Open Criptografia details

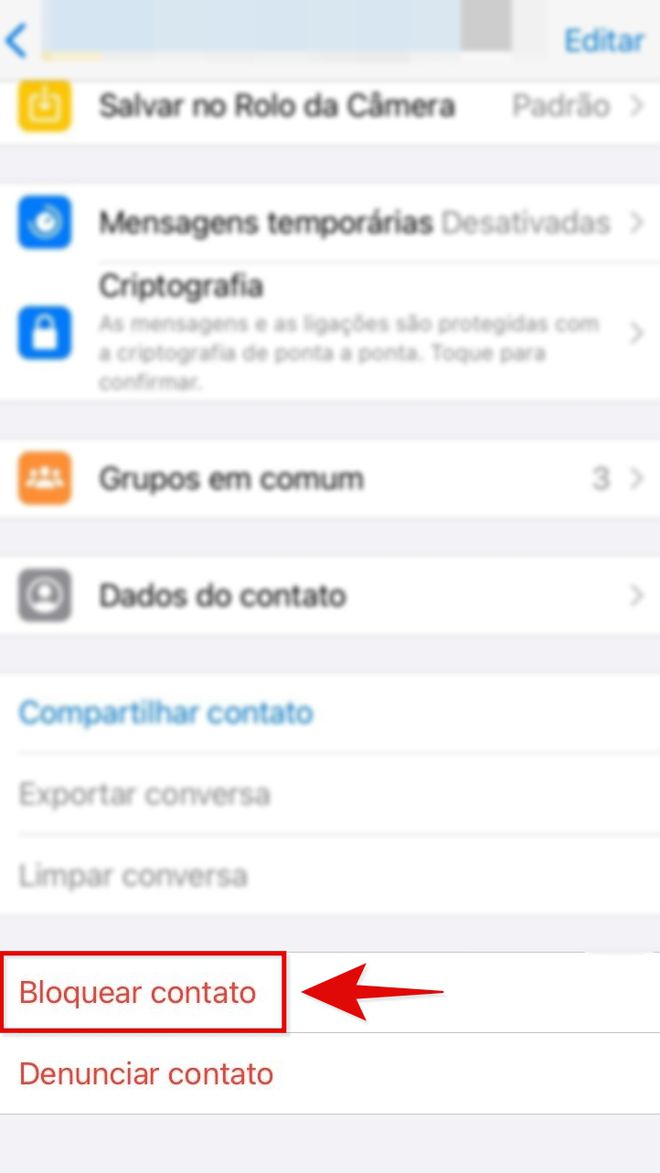(330, 332)
